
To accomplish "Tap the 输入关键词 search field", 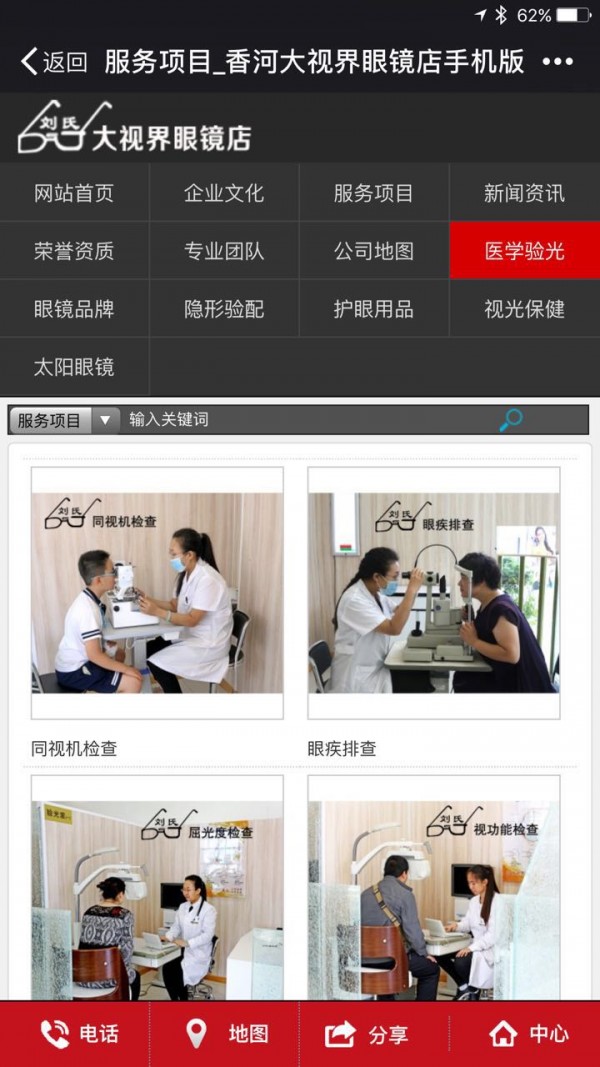I will pos(300,420).
